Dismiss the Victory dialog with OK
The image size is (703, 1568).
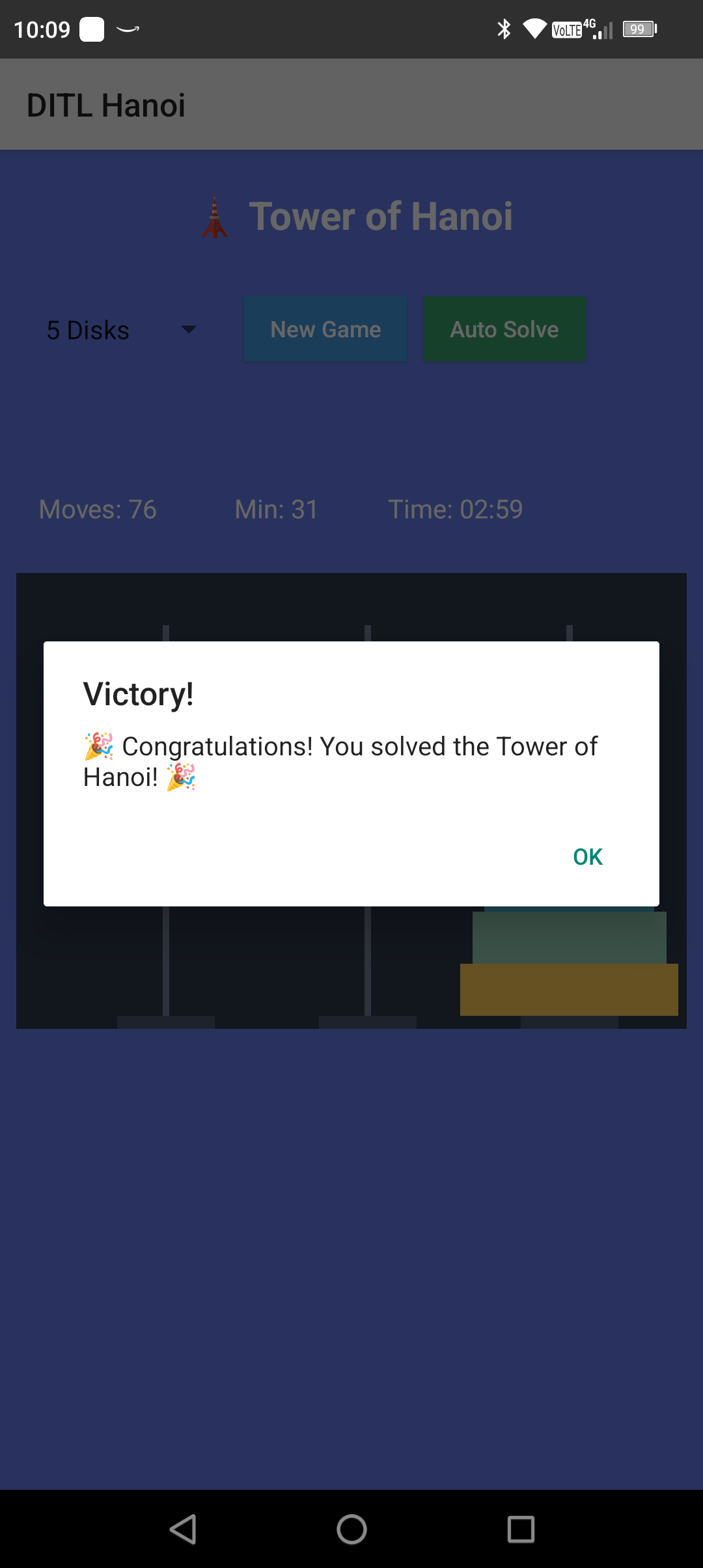(x=587, y=857)
